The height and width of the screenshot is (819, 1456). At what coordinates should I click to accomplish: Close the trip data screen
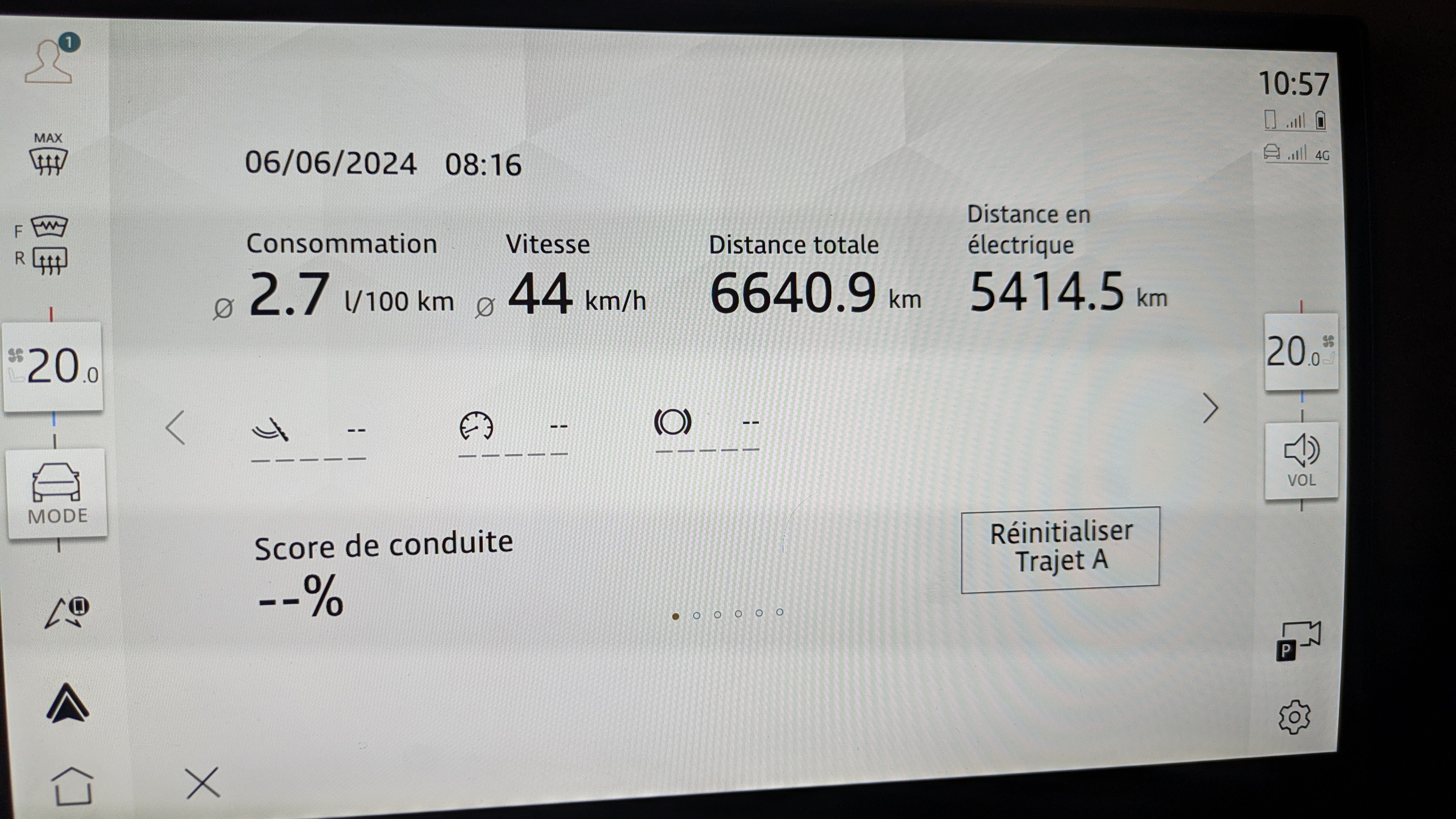pyautogui.click(x=202, y=783)
